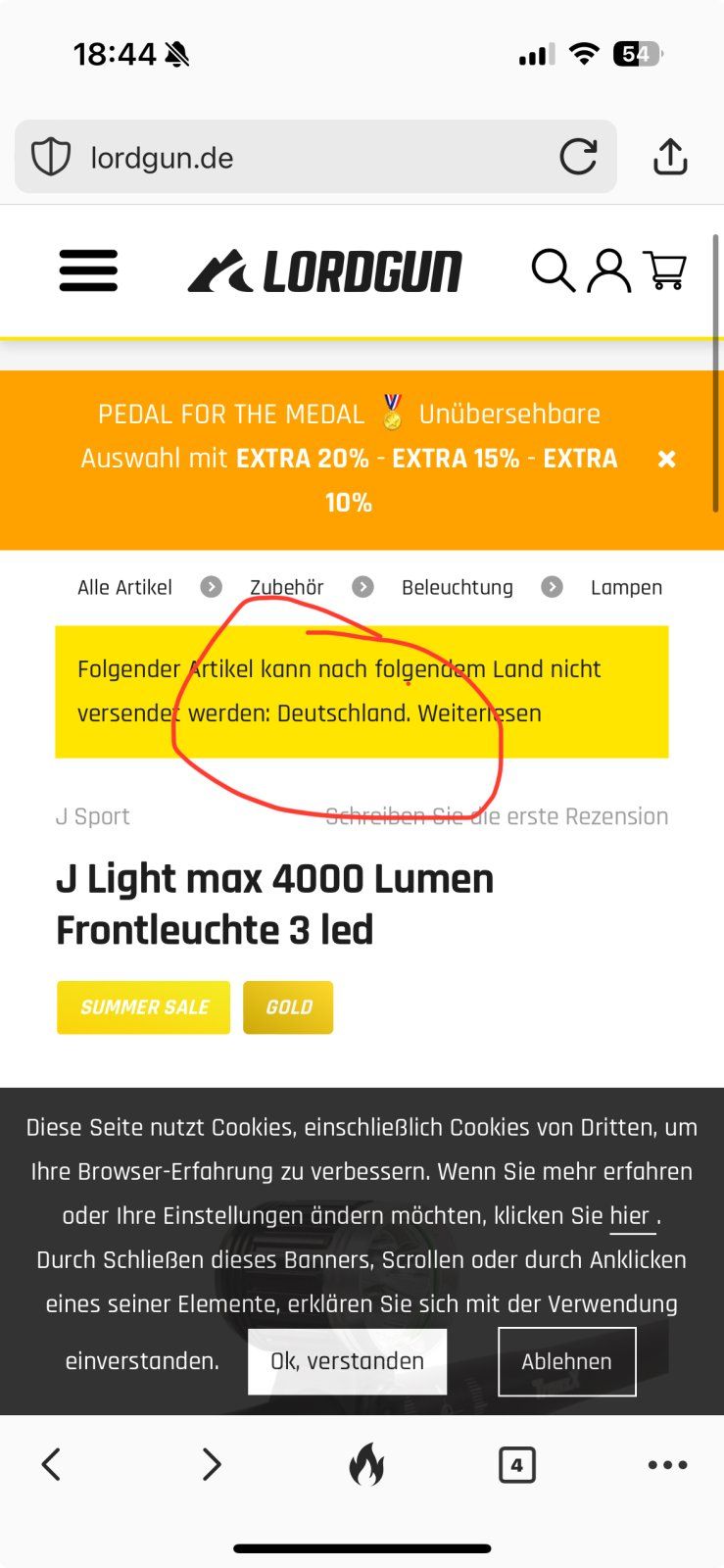This screenshot has height=1568, width=724.
Task: Tap Weiterlesen in the yellow notice
Action: click(x=479, y=713)
